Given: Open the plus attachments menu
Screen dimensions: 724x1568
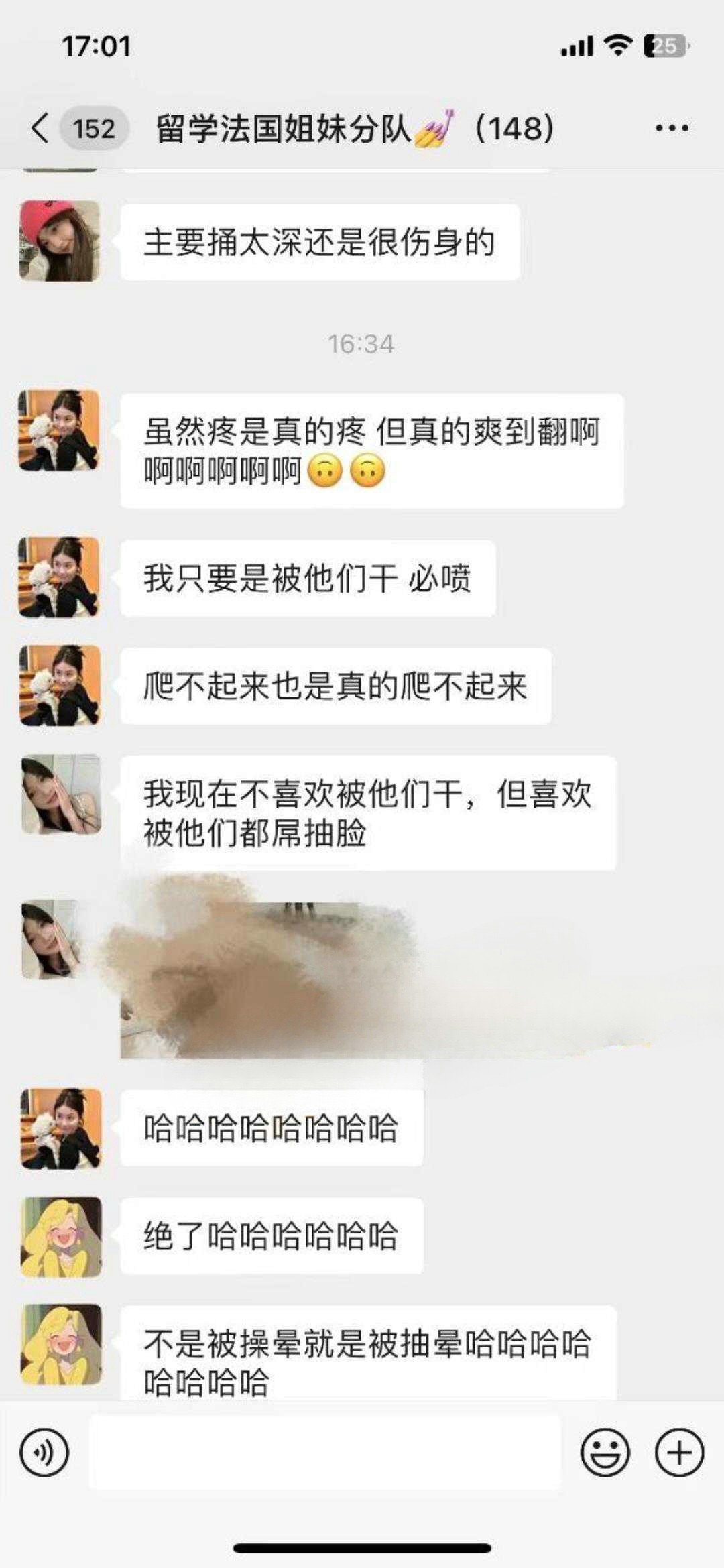Looking at the screenshot, I should (679, 1453).
